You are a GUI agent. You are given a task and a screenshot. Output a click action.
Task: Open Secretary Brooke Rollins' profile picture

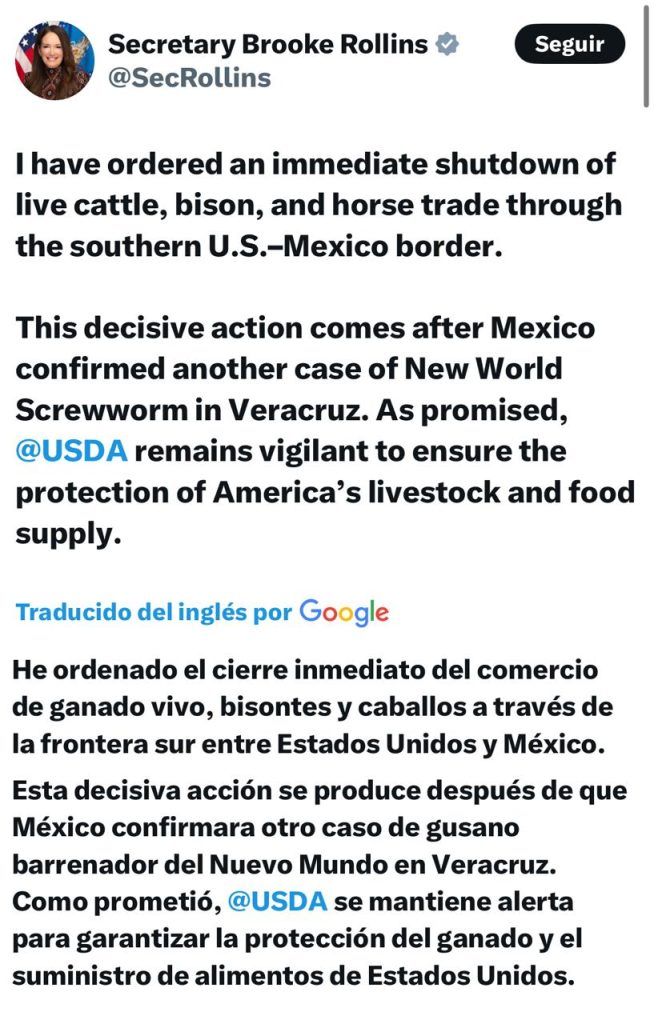54,60
